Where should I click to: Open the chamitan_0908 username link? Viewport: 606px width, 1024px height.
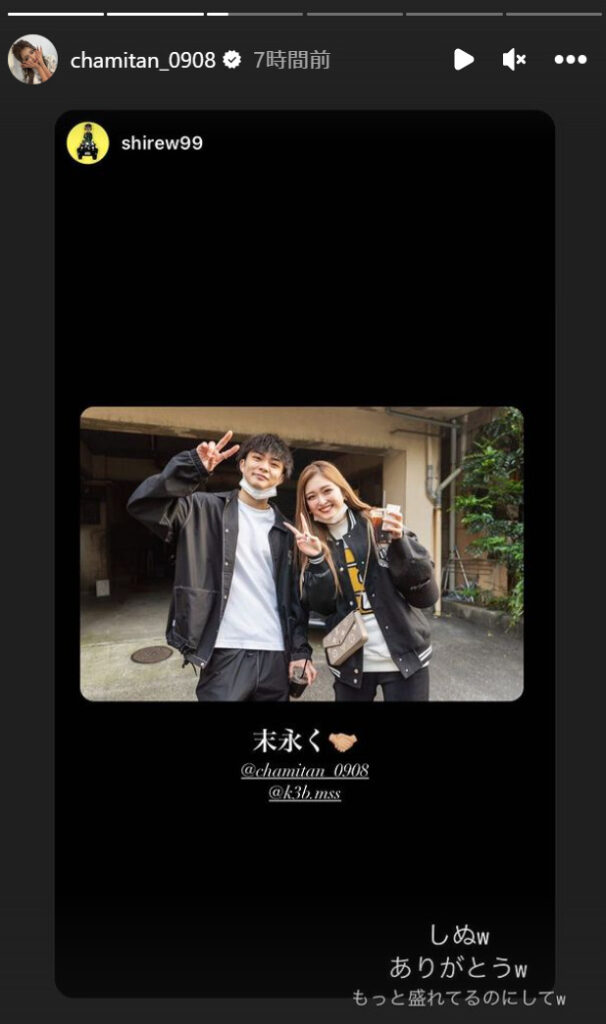click(x=143, y=60)
